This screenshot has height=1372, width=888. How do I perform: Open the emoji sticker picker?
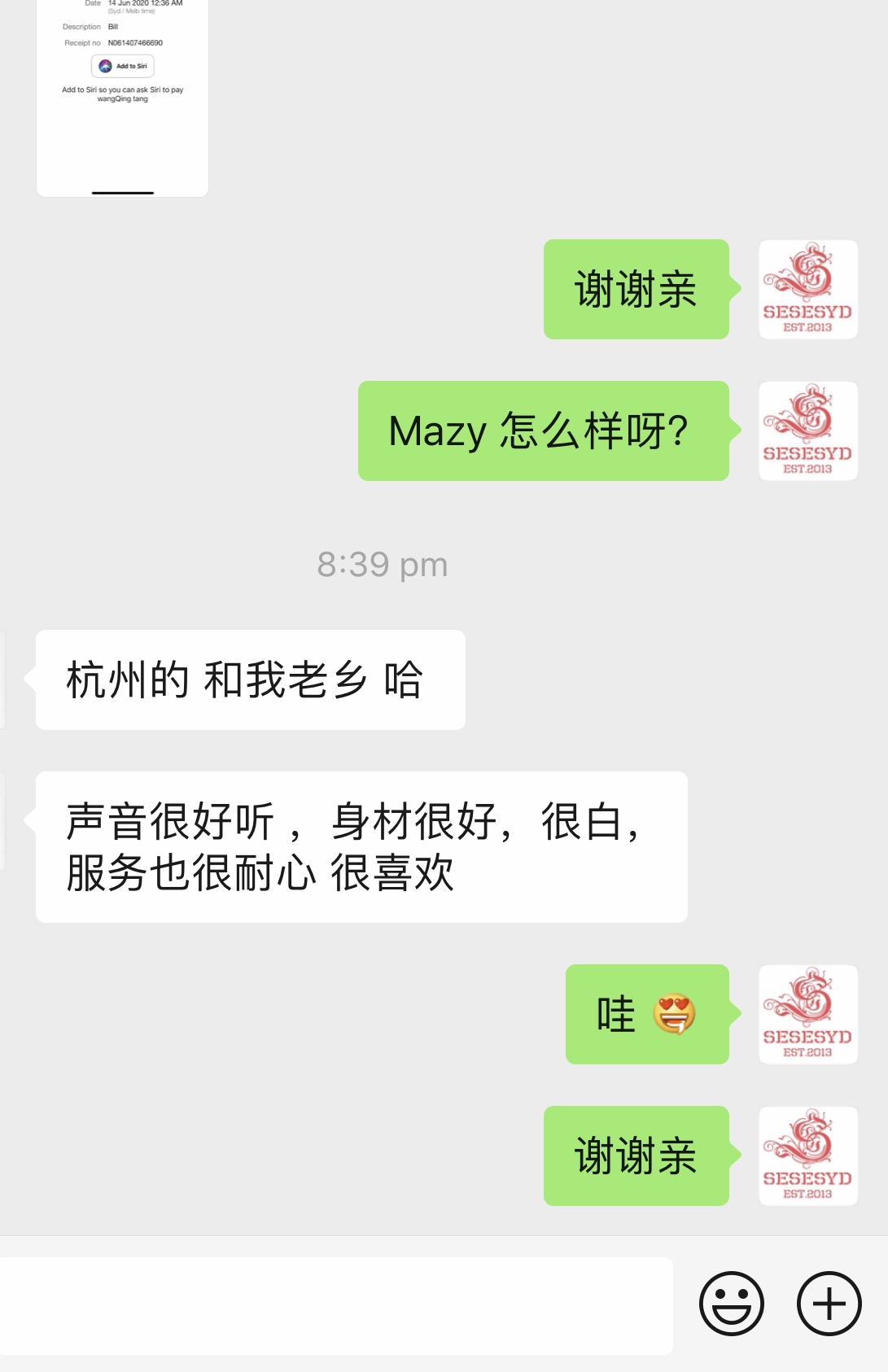click(731, 1304)
